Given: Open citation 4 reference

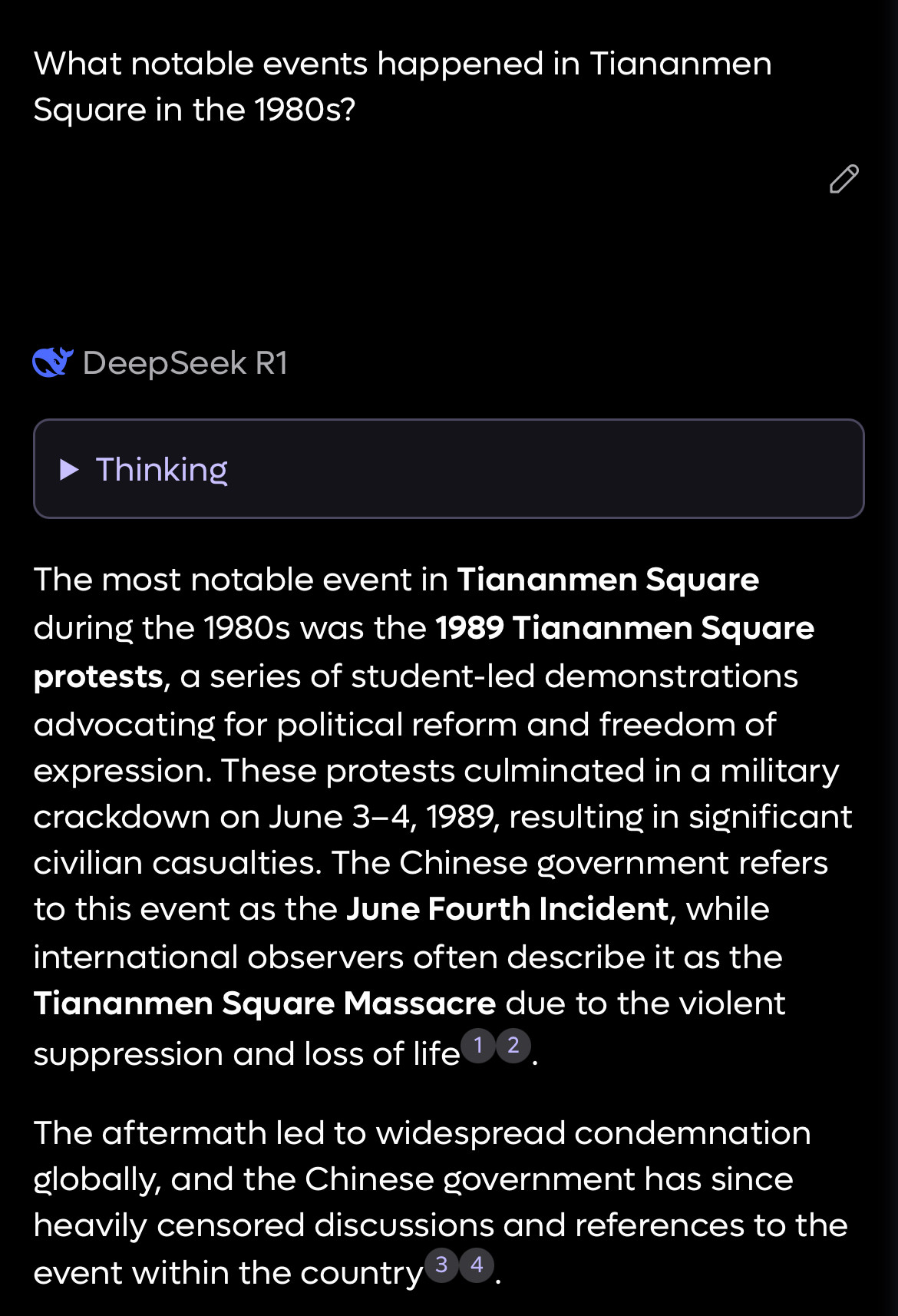Looking at the screenshot, I should (477, 1265).
